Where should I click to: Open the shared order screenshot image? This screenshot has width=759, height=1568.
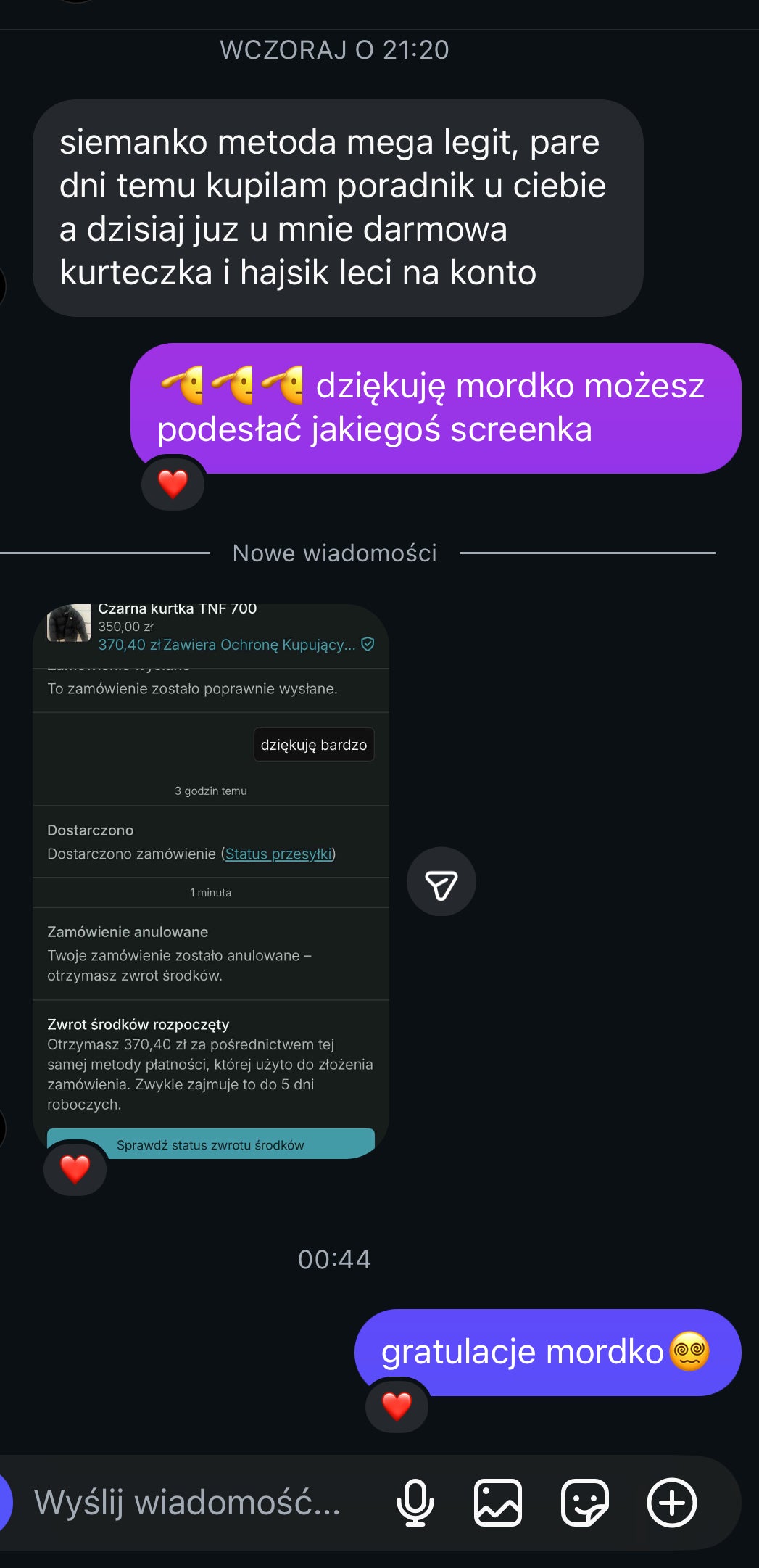(210, 880)
